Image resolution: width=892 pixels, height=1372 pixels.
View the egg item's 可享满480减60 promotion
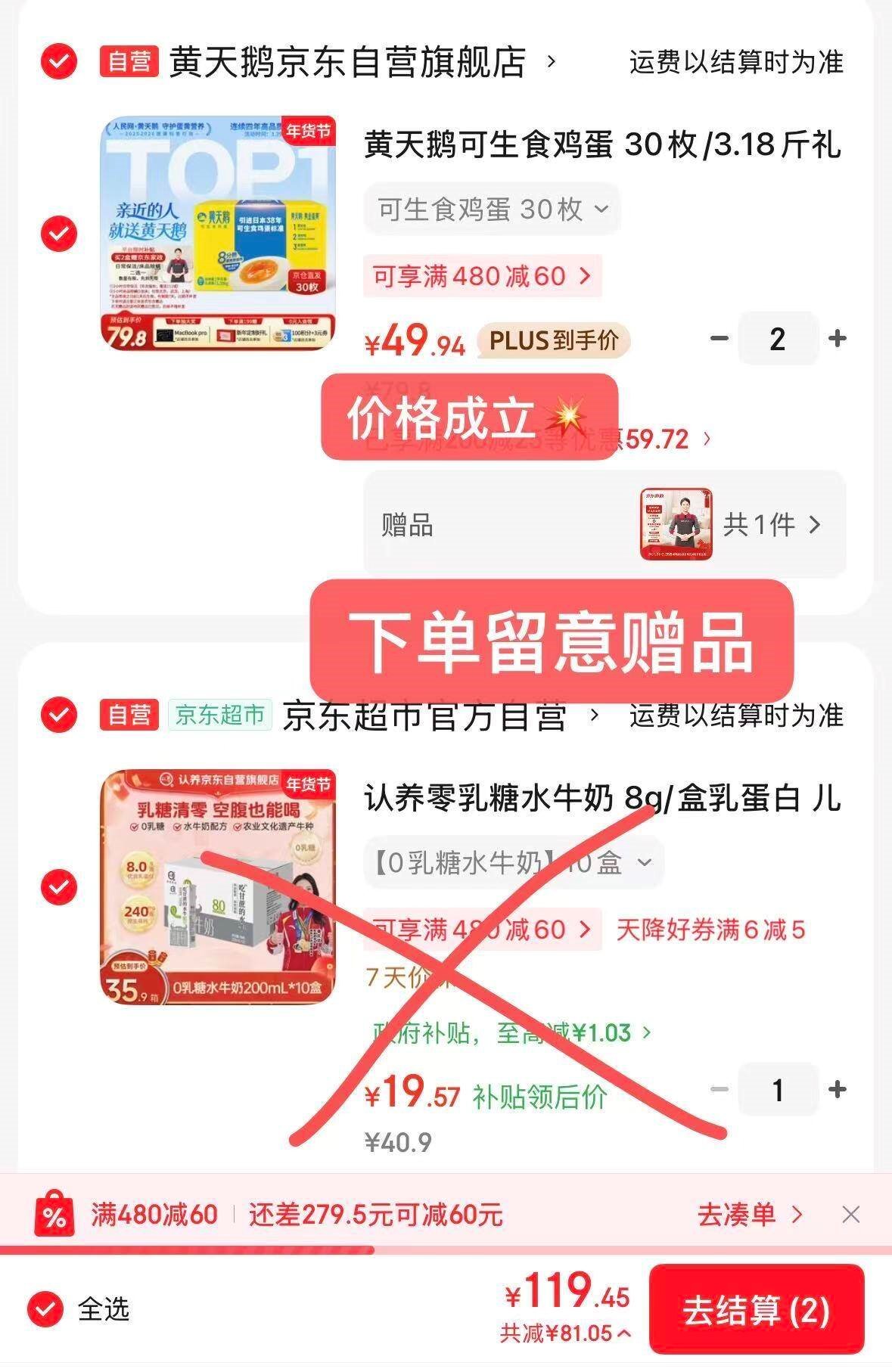tap(482, 276)
